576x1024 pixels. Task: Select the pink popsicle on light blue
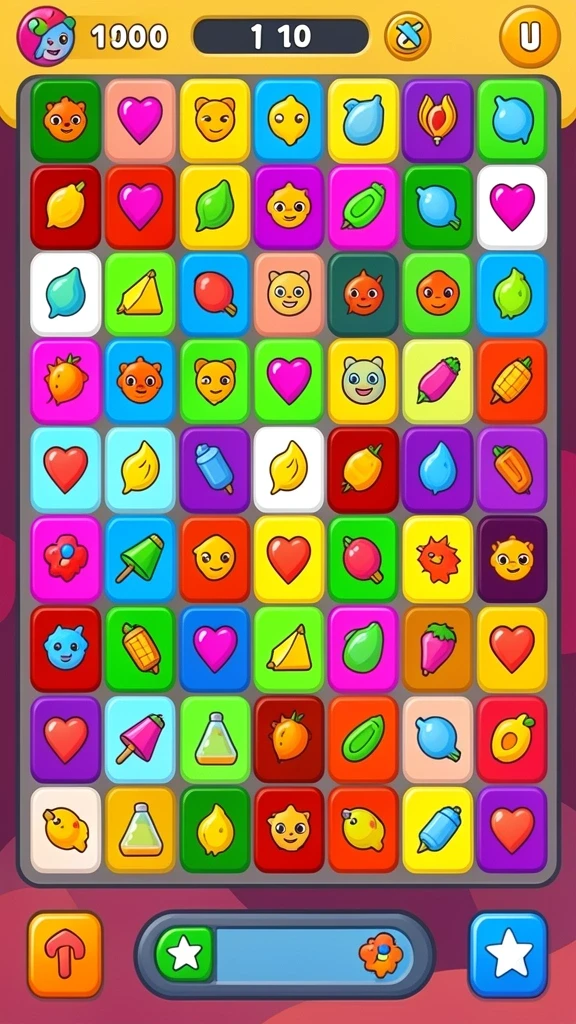[140, 739]
